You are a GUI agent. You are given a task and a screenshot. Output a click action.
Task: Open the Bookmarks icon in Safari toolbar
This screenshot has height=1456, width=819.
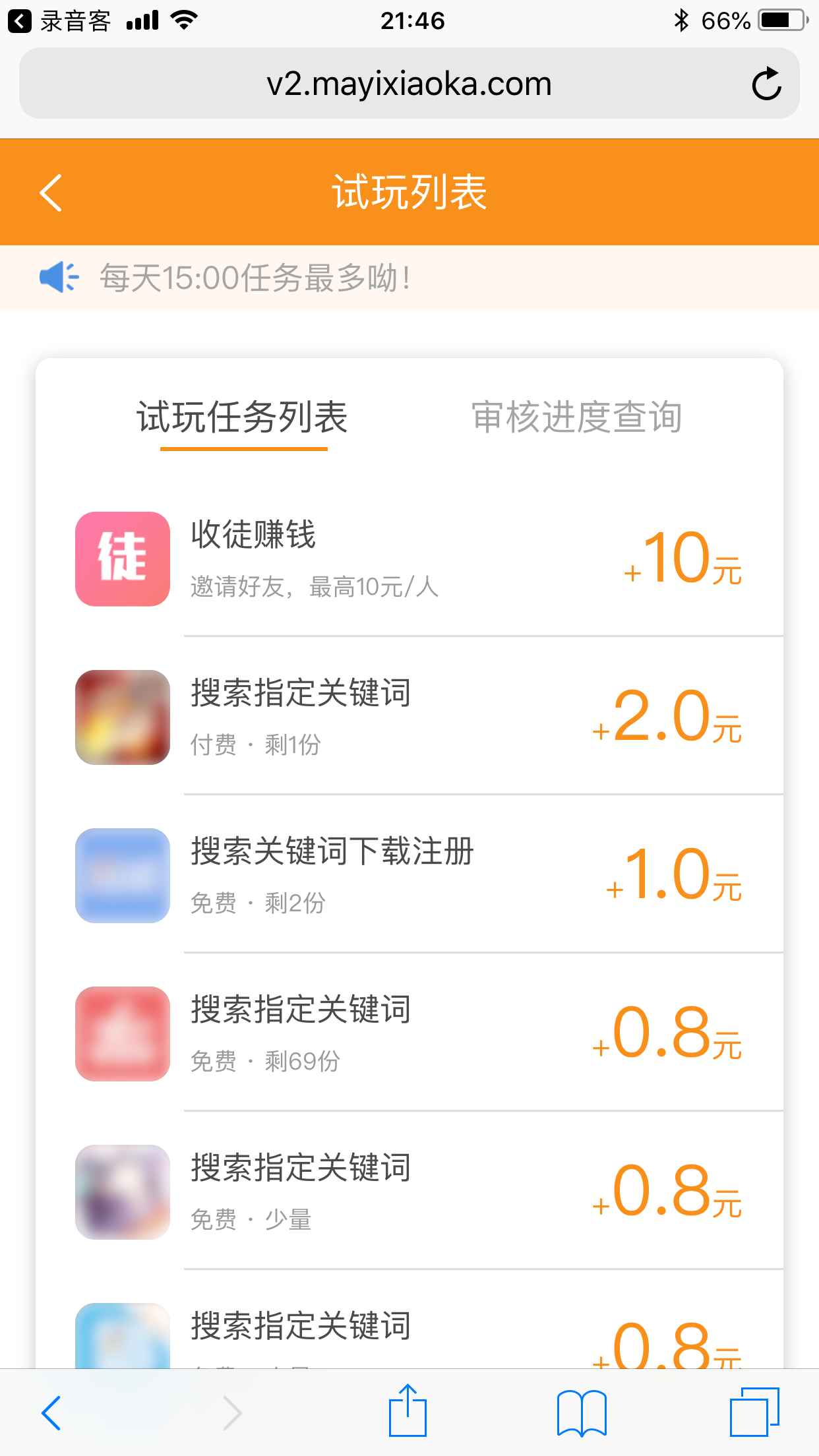tap(582, 1411)
